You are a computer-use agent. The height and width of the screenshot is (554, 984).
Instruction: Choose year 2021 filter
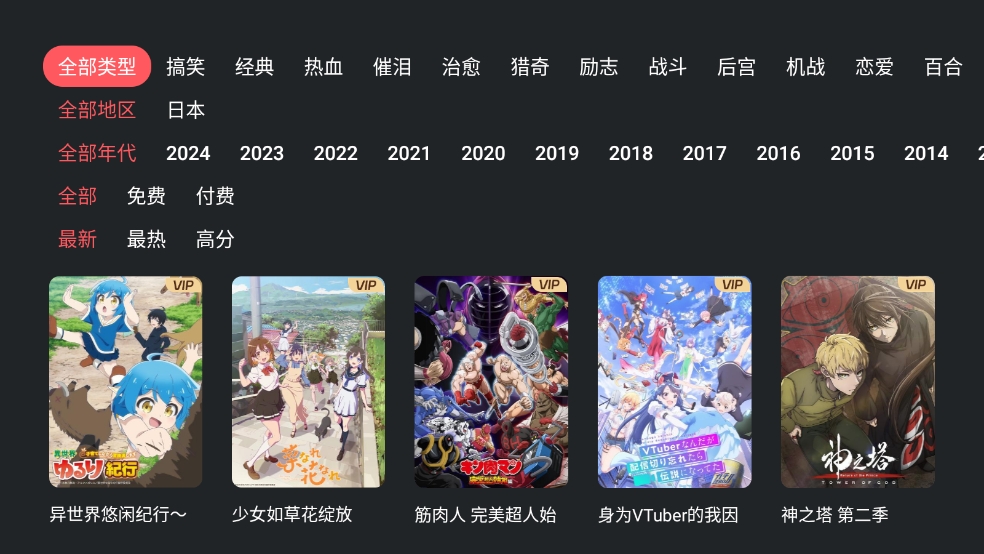pos(409,153)
